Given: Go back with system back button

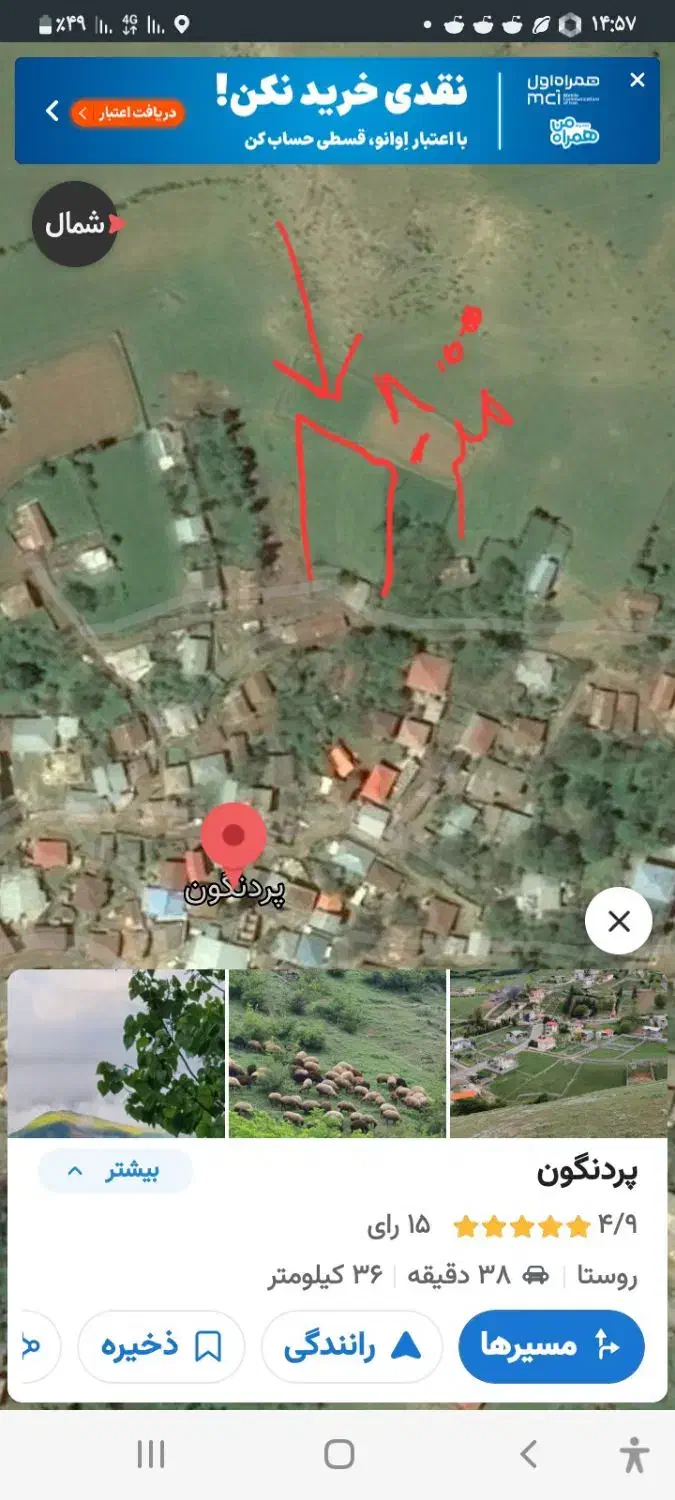Looking at the screenshot, I should 529,1454.
